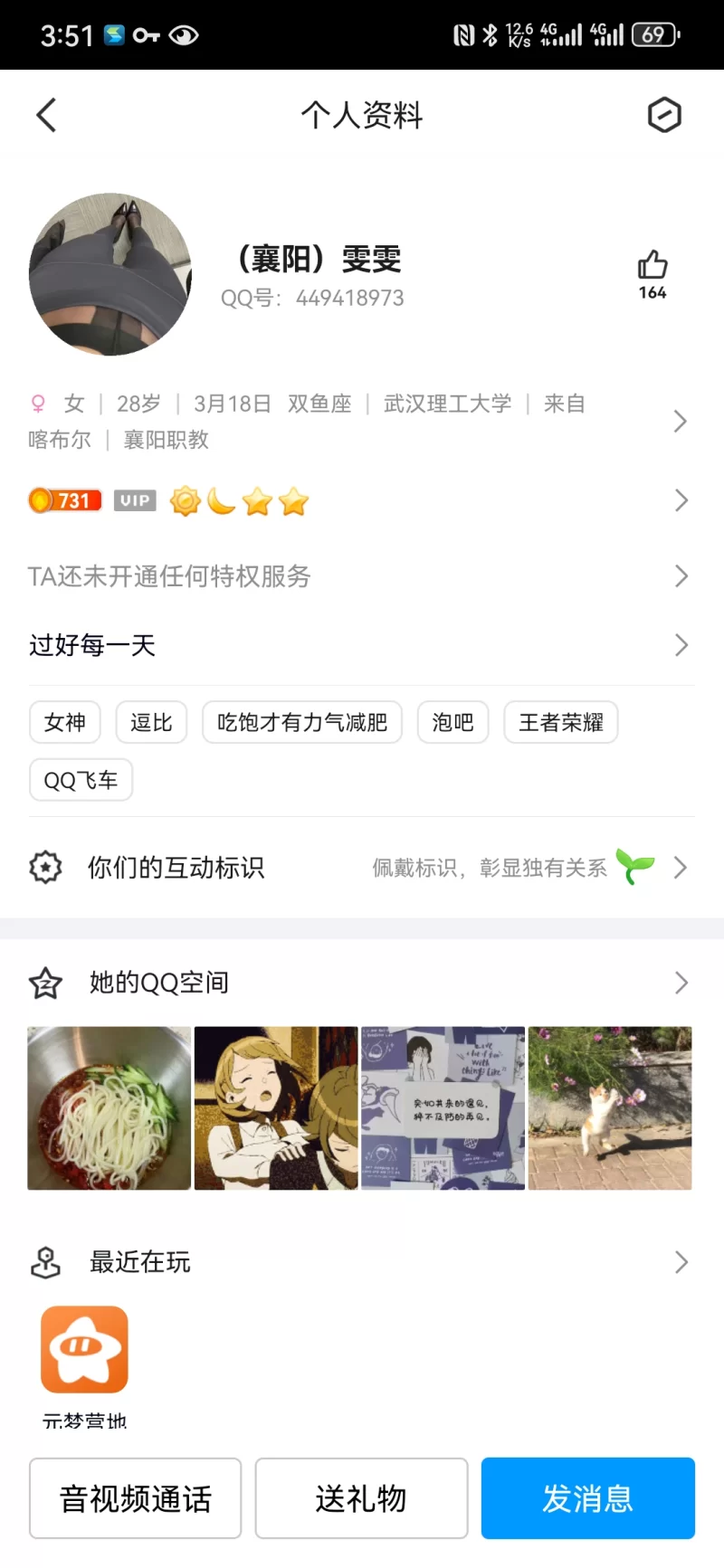Image resolution: width=724 pixels, height=1568 pixels.
Task: Go back from the profile page
Action: (x=47, y=115)
